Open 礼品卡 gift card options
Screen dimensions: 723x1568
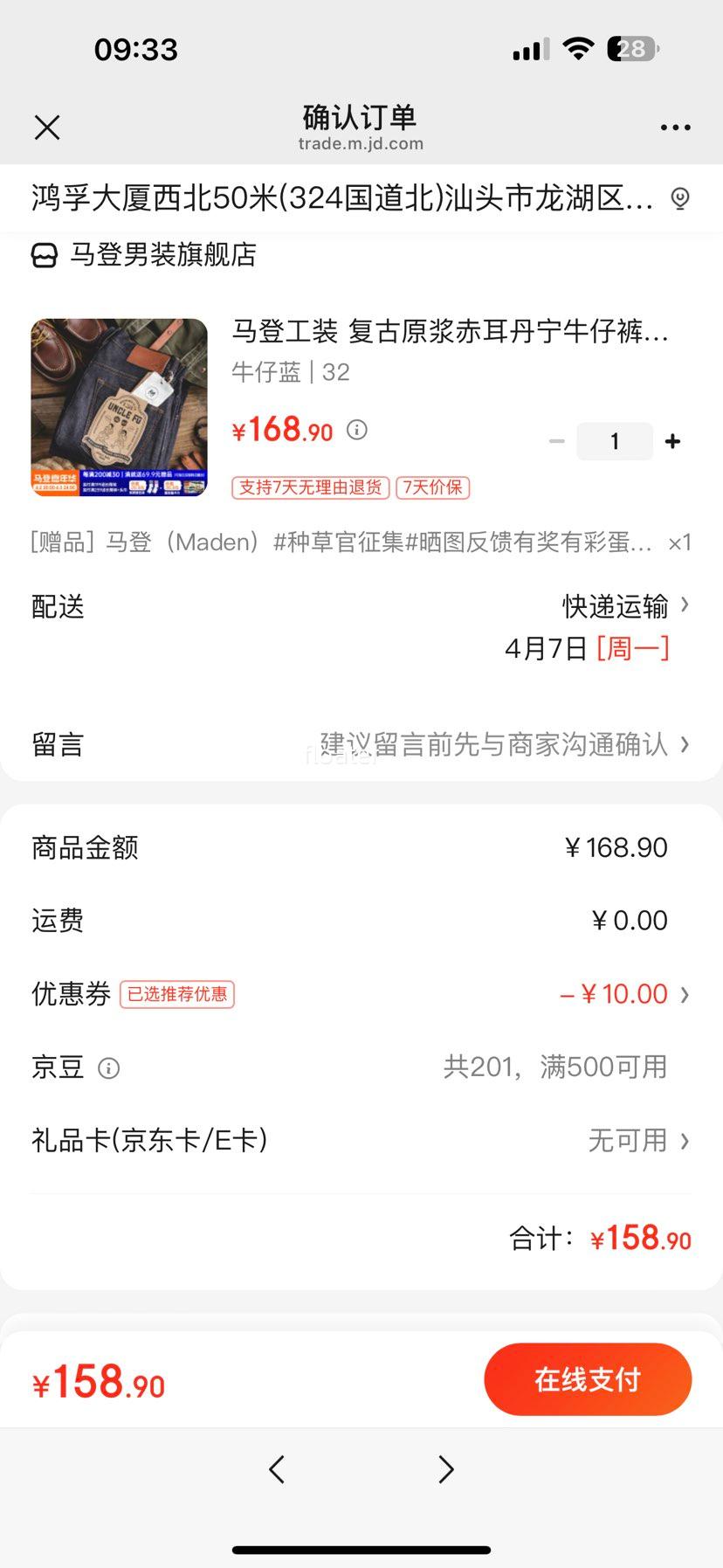coord(637,1141)
